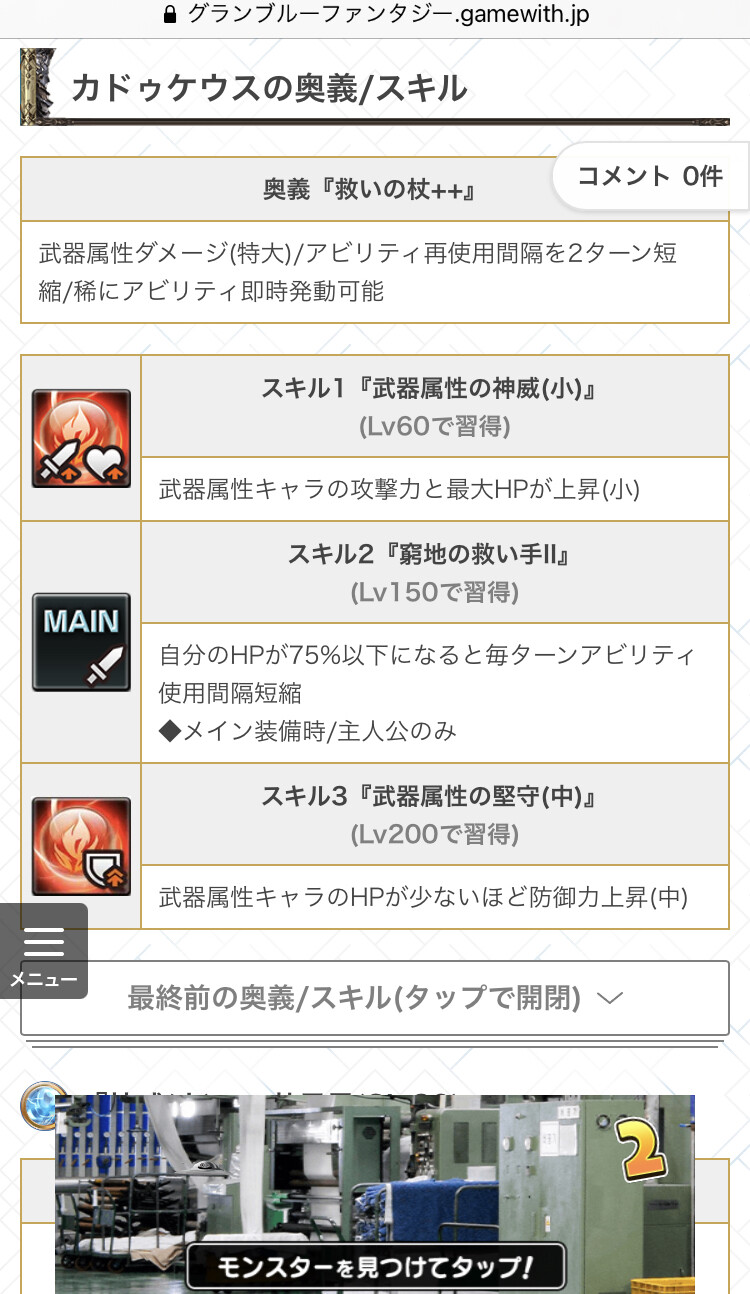Tap the browser address bar URL
This screenshot has height=1294, width=750.
[x=375, y=14]
